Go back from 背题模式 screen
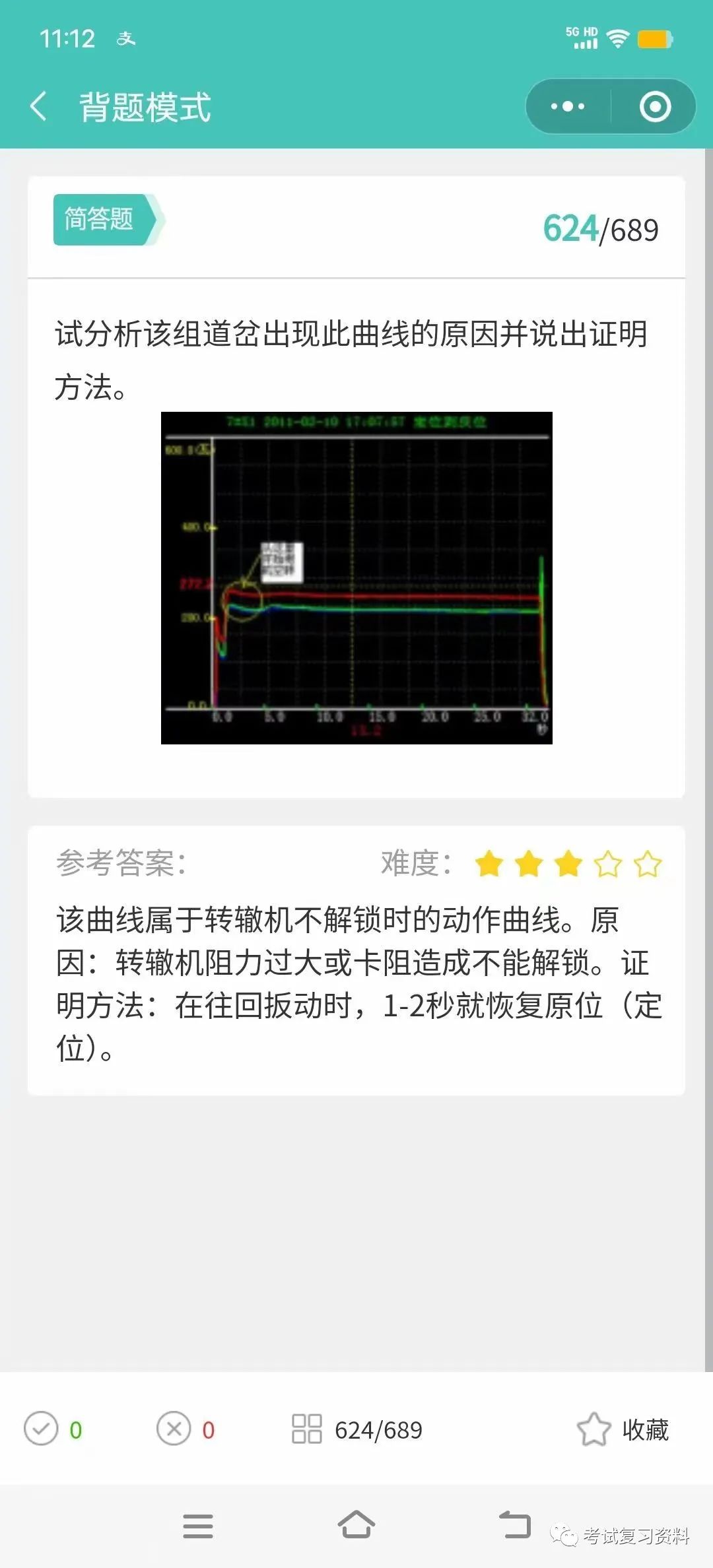 pos(39,106)
